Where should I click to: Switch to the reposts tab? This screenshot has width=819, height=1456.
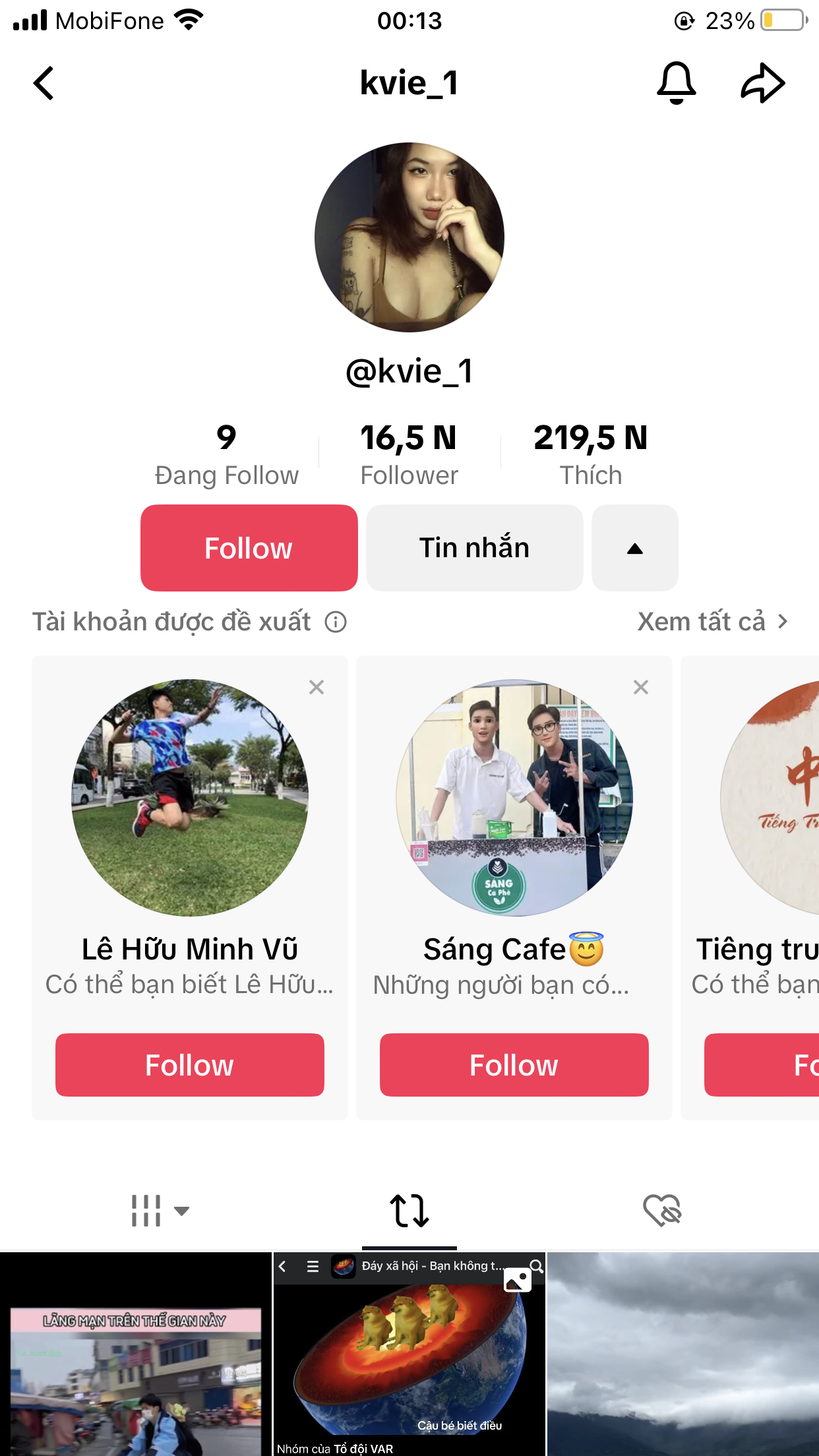(x=409, y=1211)
